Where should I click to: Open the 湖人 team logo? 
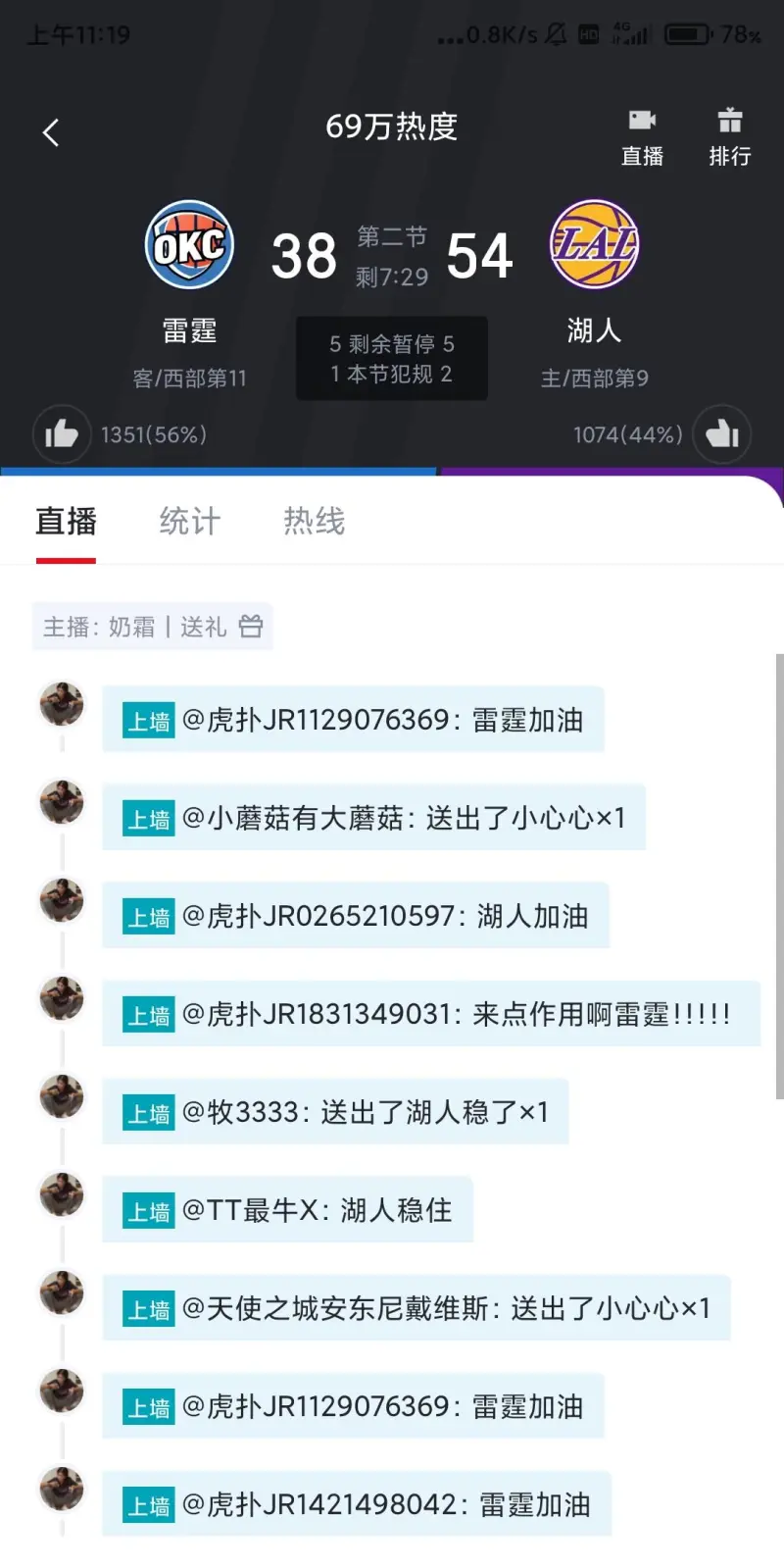[x=594, y=245]
